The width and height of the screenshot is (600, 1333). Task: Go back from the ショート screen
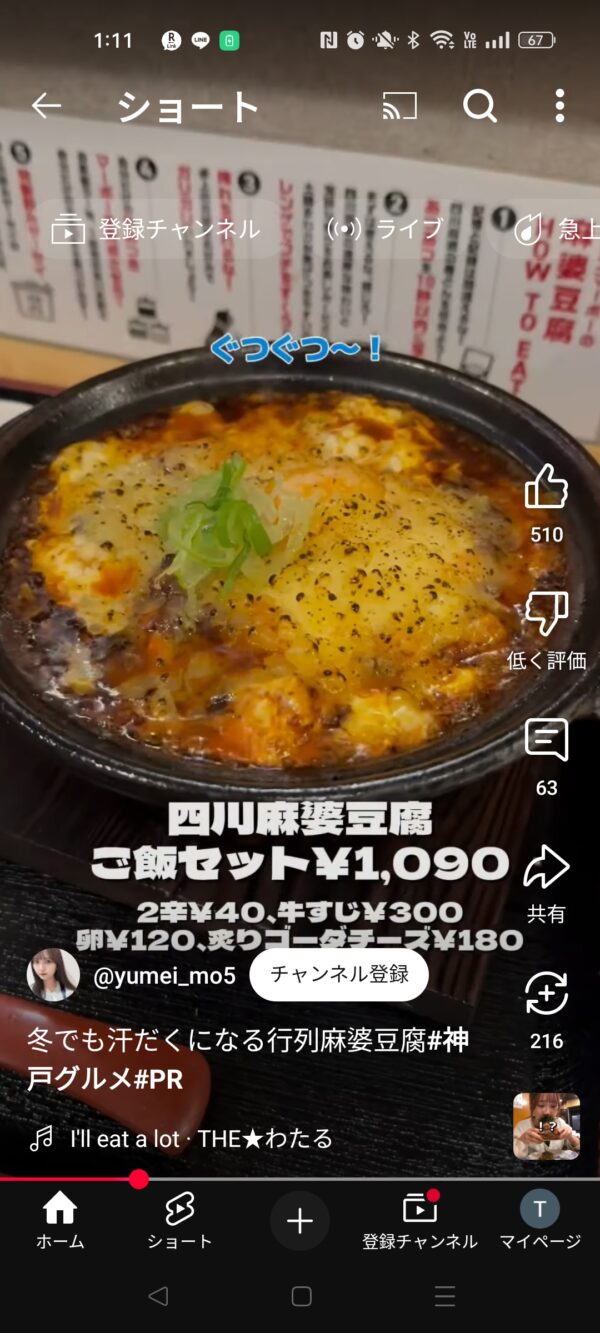[x=46, y=106]
